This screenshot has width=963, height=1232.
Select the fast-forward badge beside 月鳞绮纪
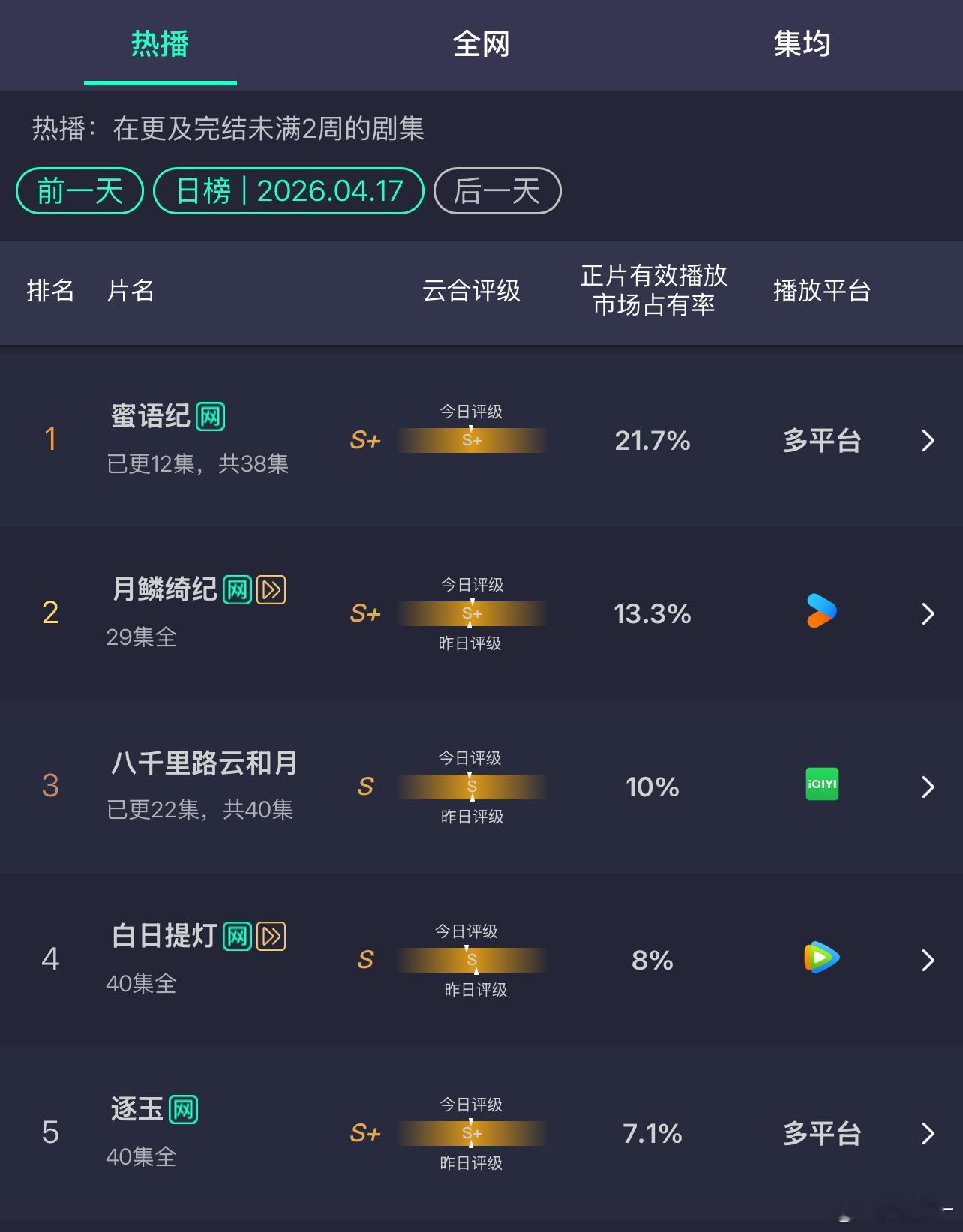[x=271, y=590]
